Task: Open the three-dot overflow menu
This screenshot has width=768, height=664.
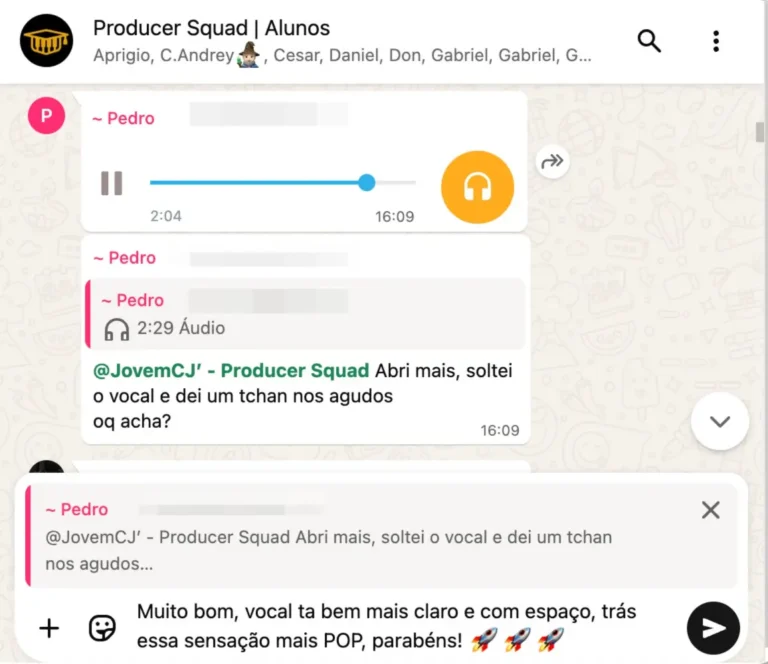Action: coord(715,41)
